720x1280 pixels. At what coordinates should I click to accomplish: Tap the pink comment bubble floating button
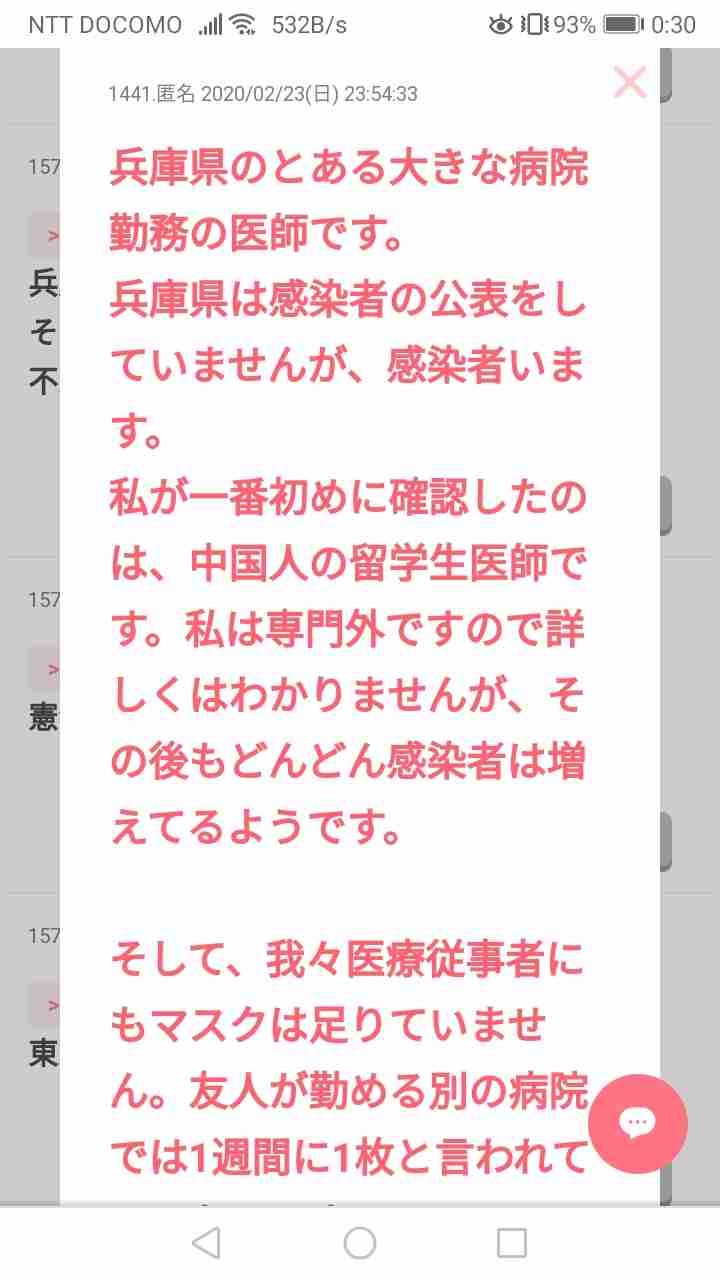(640, 1124)
